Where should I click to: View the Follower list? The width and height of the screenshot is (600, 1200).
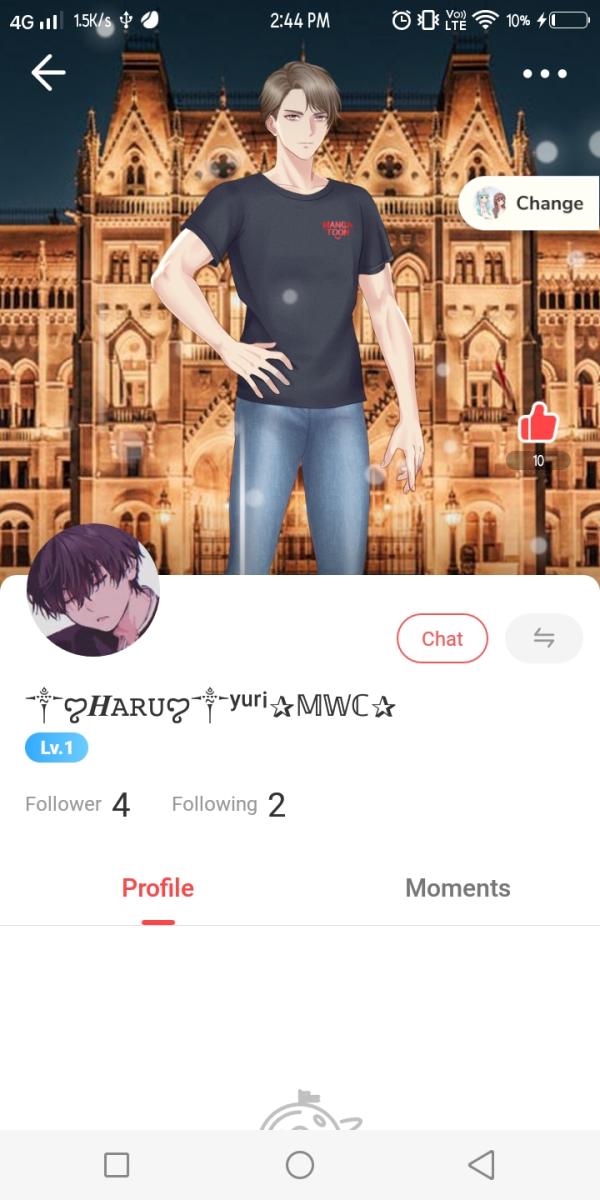[78, 804]
